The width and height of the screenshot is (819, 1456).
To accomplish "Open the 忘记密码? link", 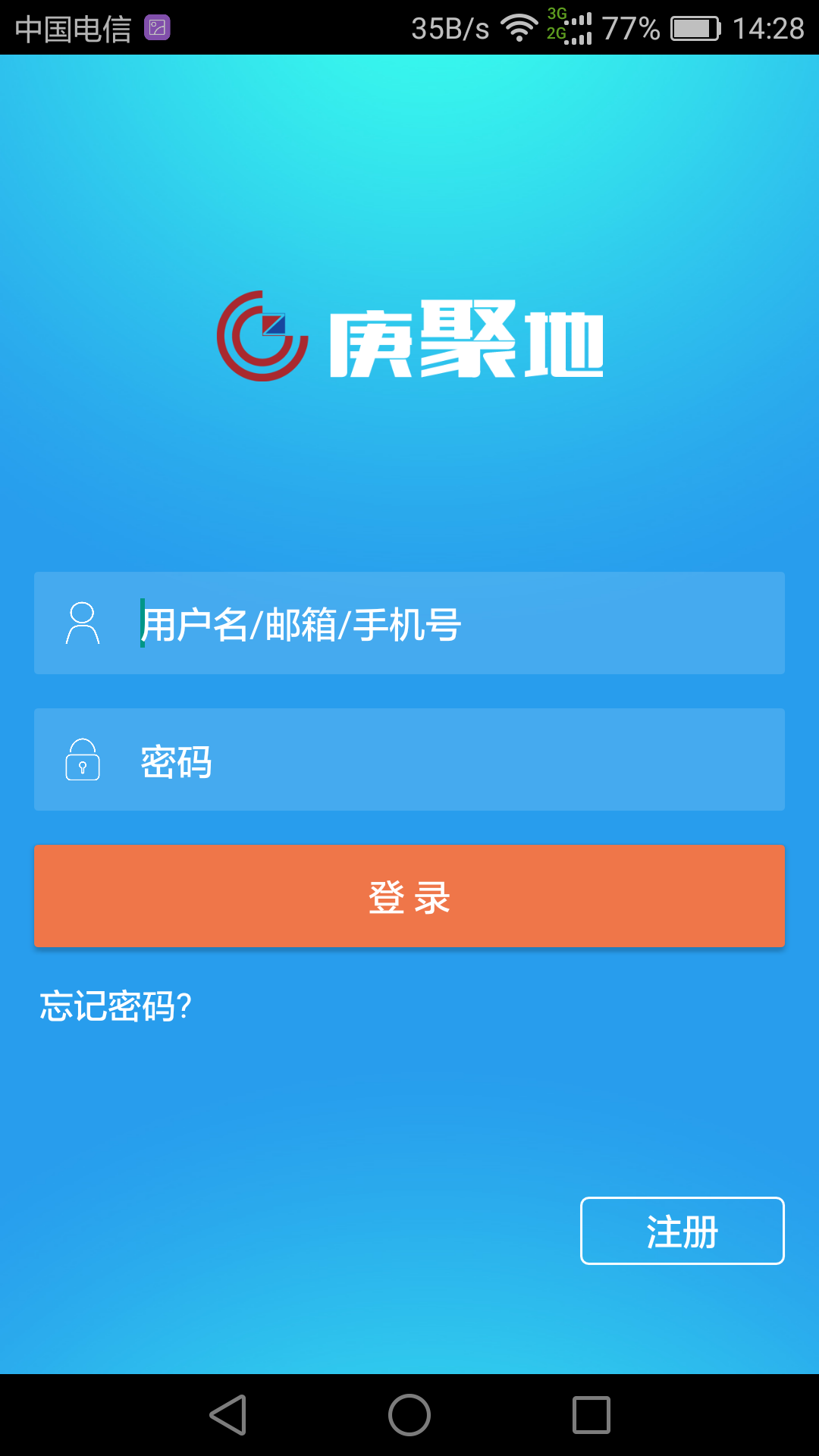I will (x=116, y=1006).
